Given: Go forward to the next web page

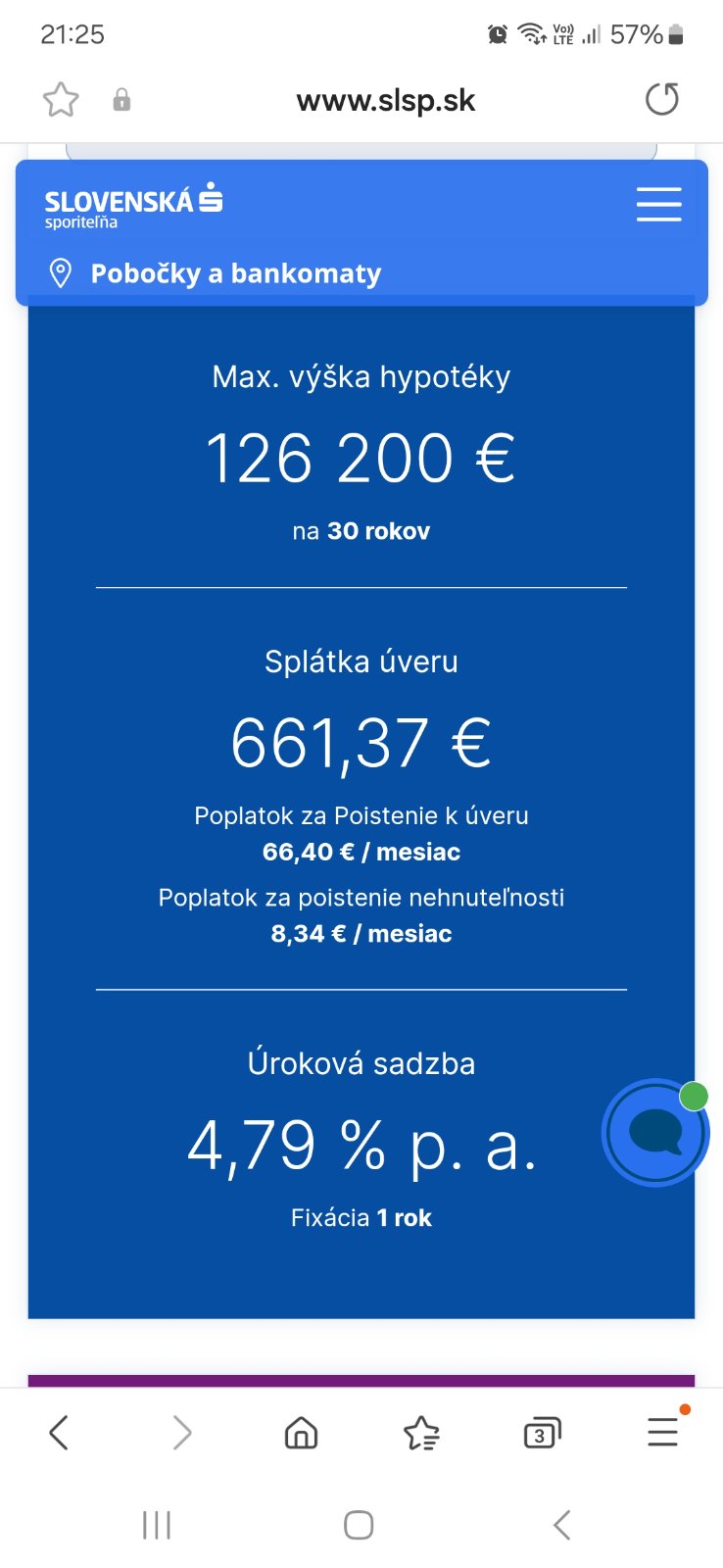Looking at the screenshot, I should (181, 1433).
